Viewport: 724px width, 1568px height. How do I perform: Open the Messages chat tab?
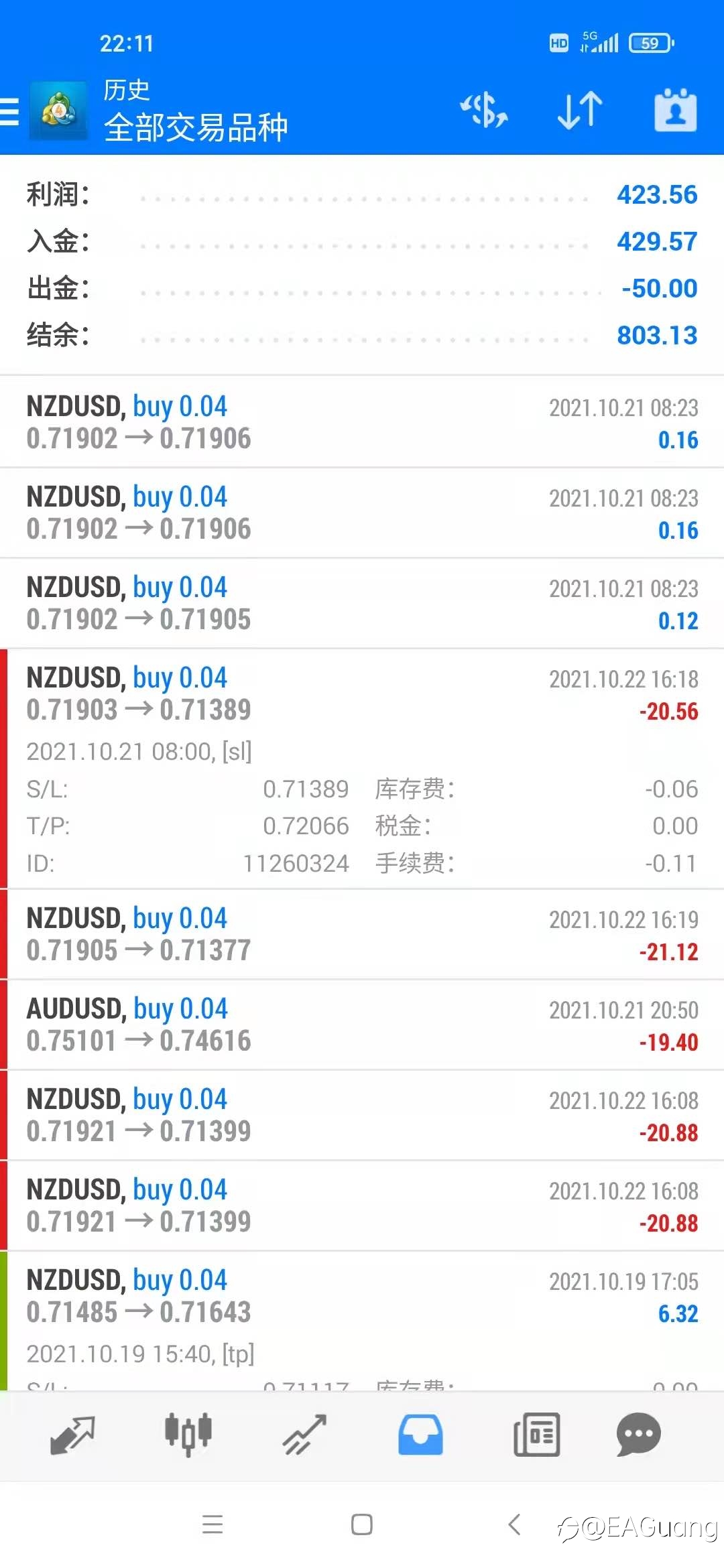point(639,1435)
